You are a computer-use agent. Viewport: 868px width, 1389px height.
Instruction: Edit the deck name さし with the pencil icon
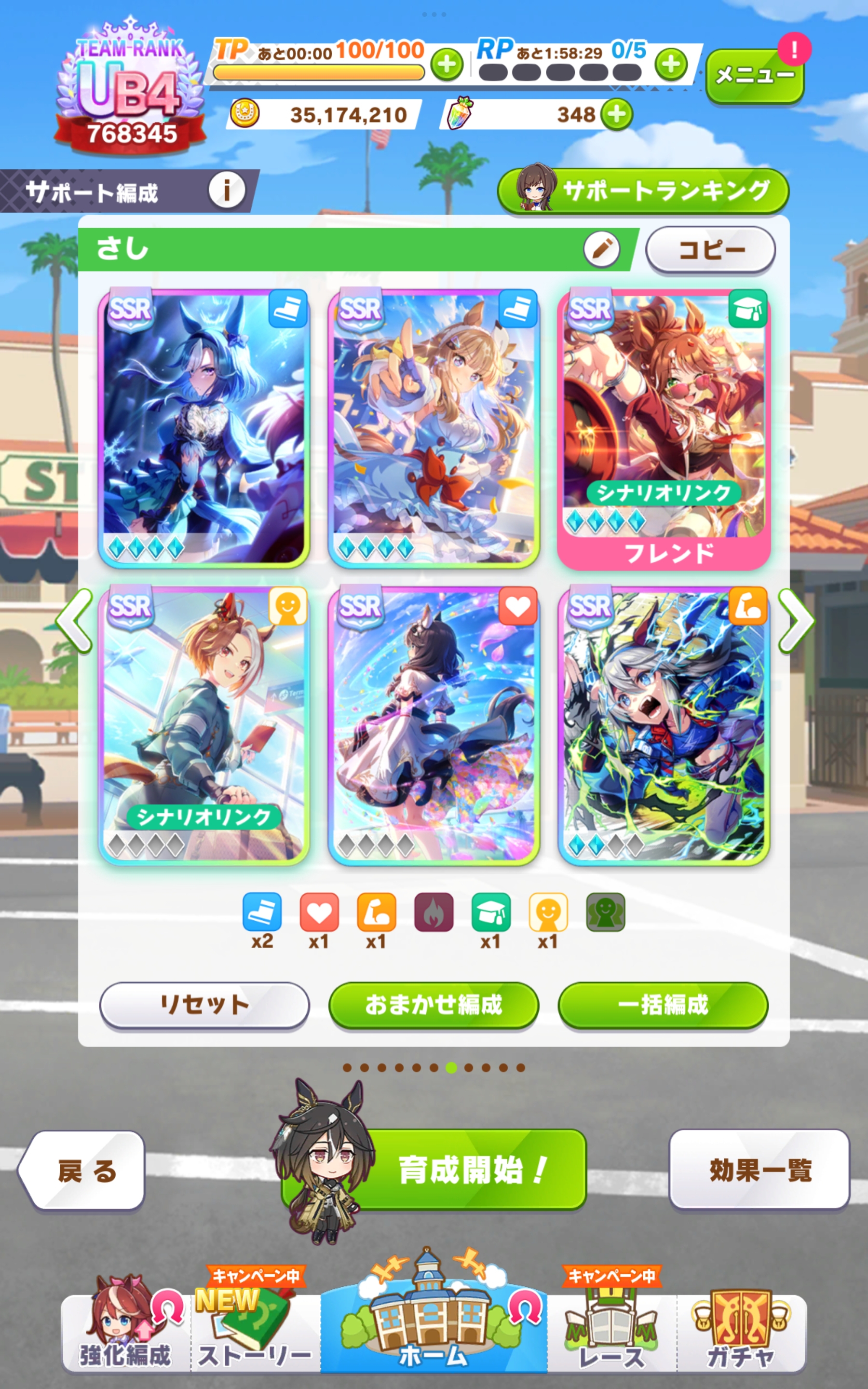click(x=601, y=250)
